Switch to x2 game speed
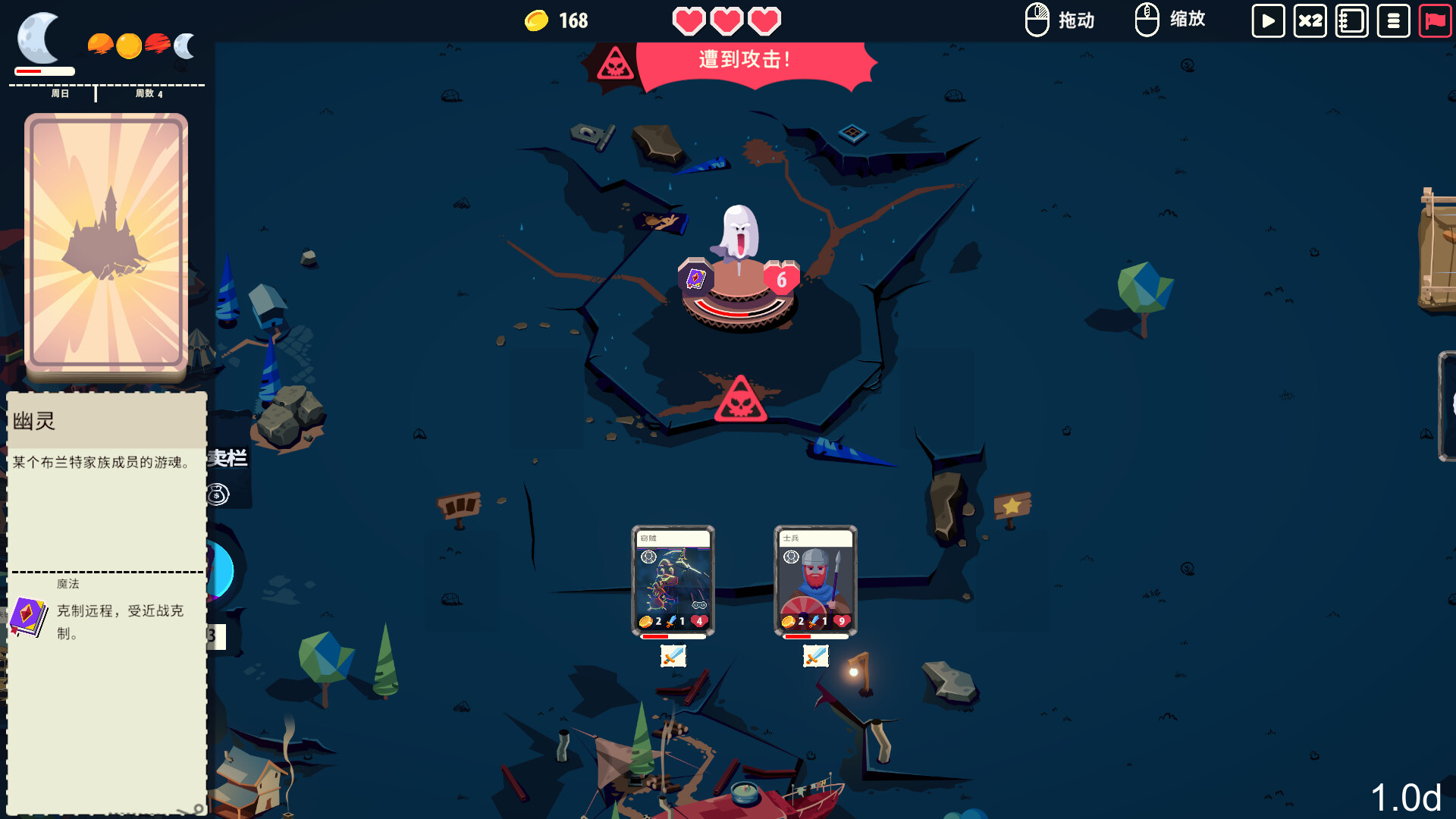This screenshot has height=819, width=1456. (1310, 21)
